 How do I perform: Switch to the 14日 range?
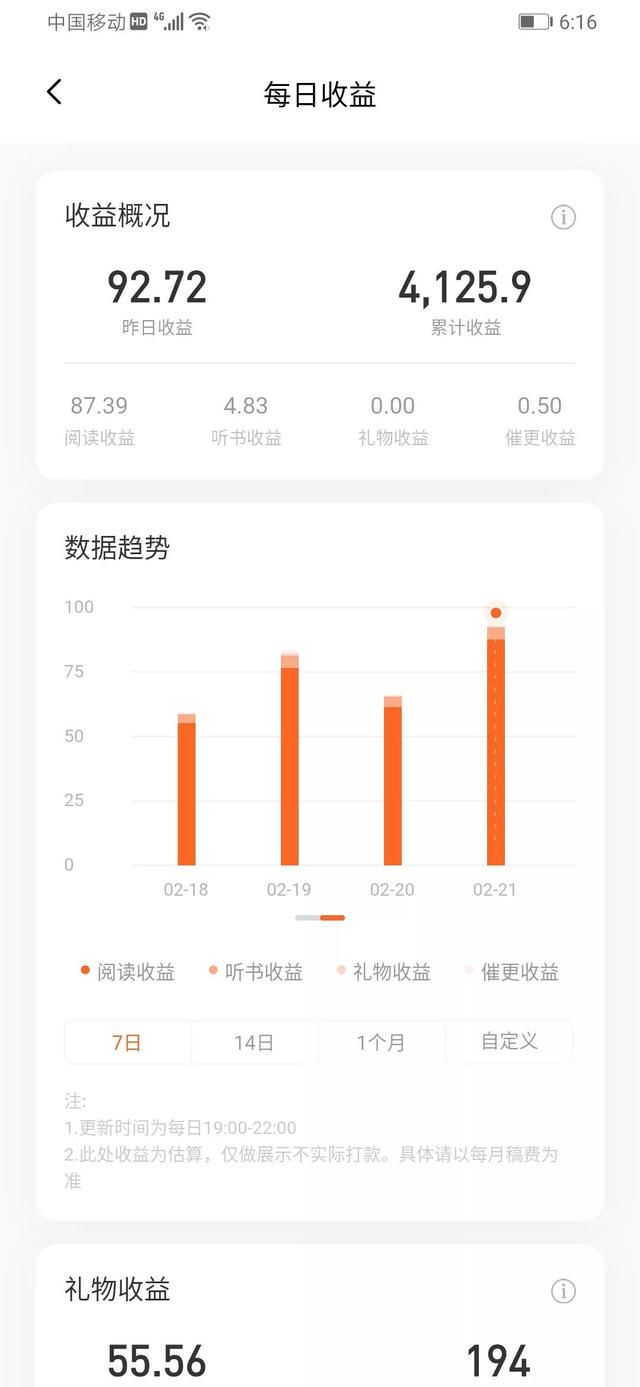coord(254,1042)
